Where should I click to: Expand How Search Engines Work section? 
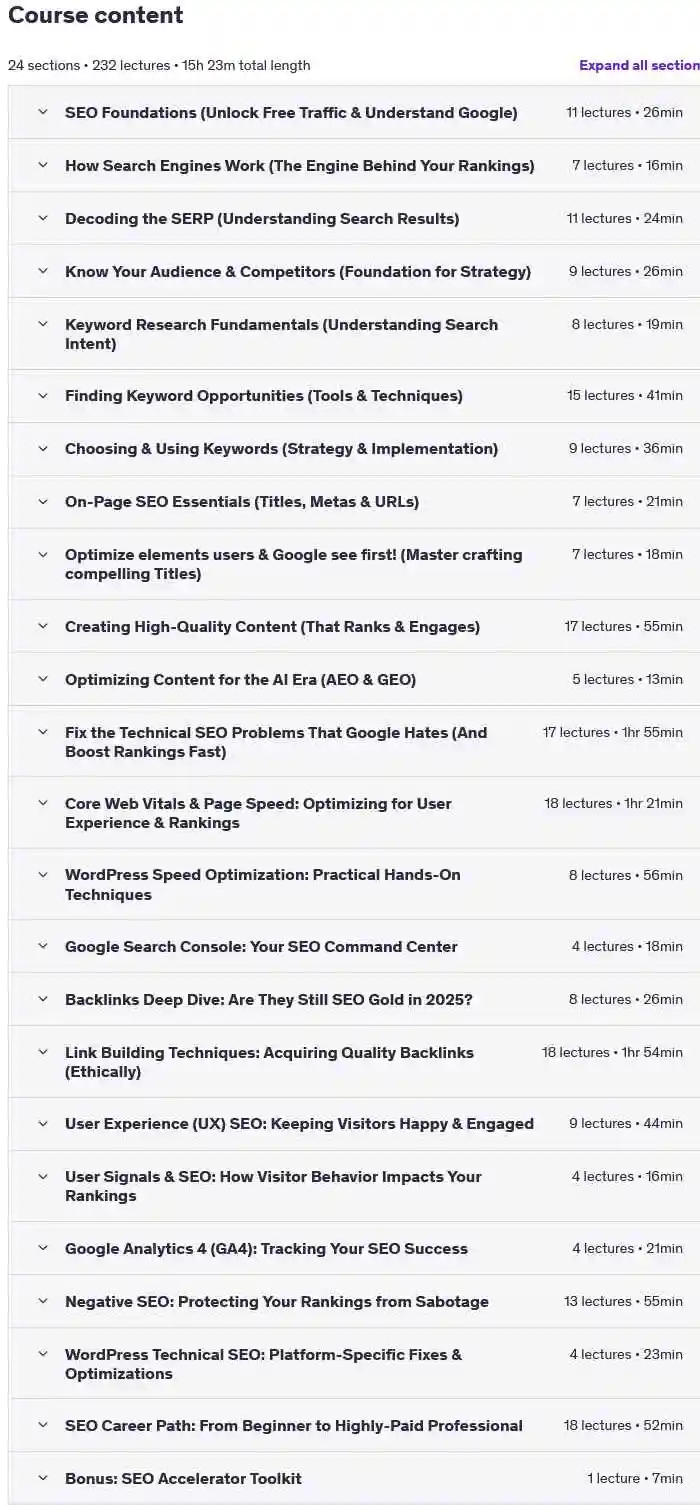click(354, 165)
